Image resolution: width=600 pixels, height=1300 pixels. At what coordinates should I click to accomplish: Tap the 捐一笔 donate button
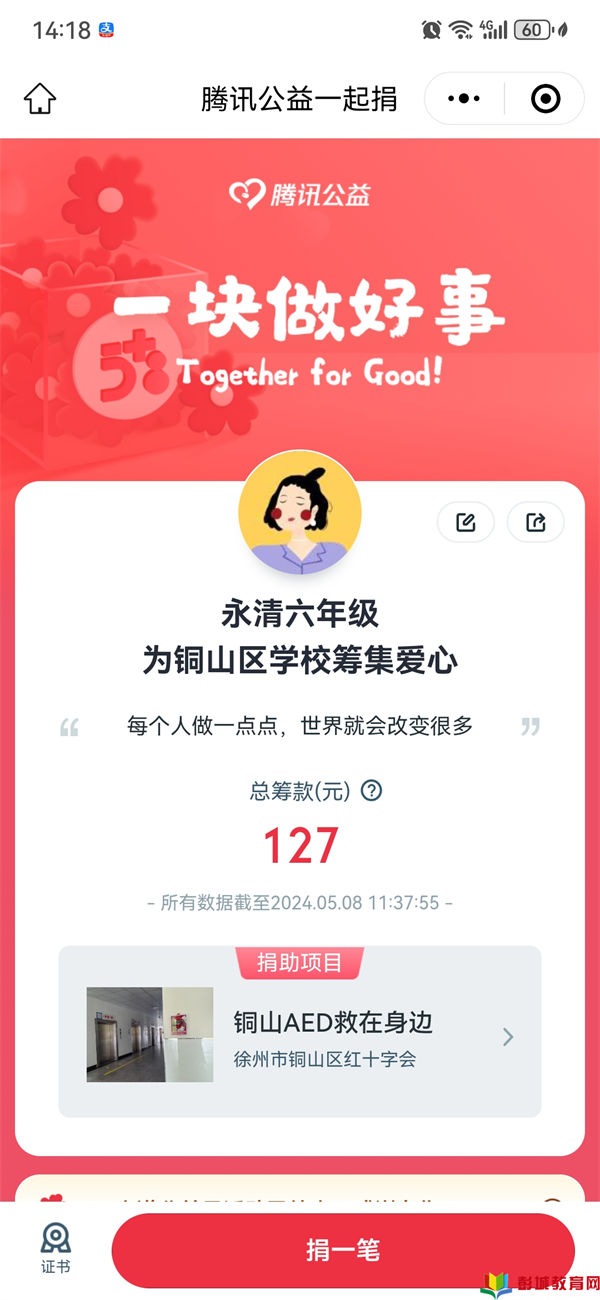[x=343, y=1250]
